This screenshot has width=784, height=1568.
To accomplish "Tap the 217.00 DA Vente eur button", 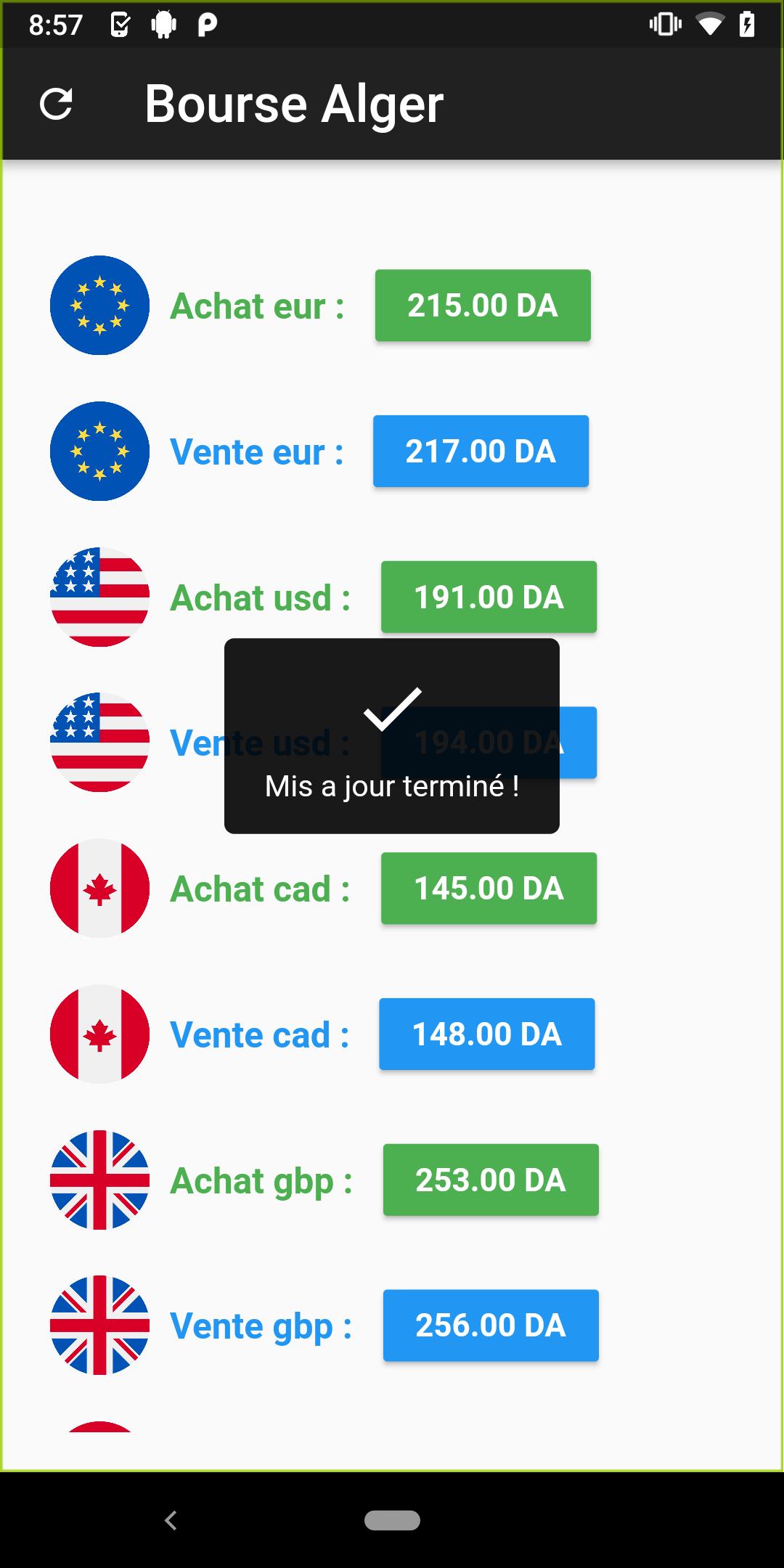I will click(481, 452).
